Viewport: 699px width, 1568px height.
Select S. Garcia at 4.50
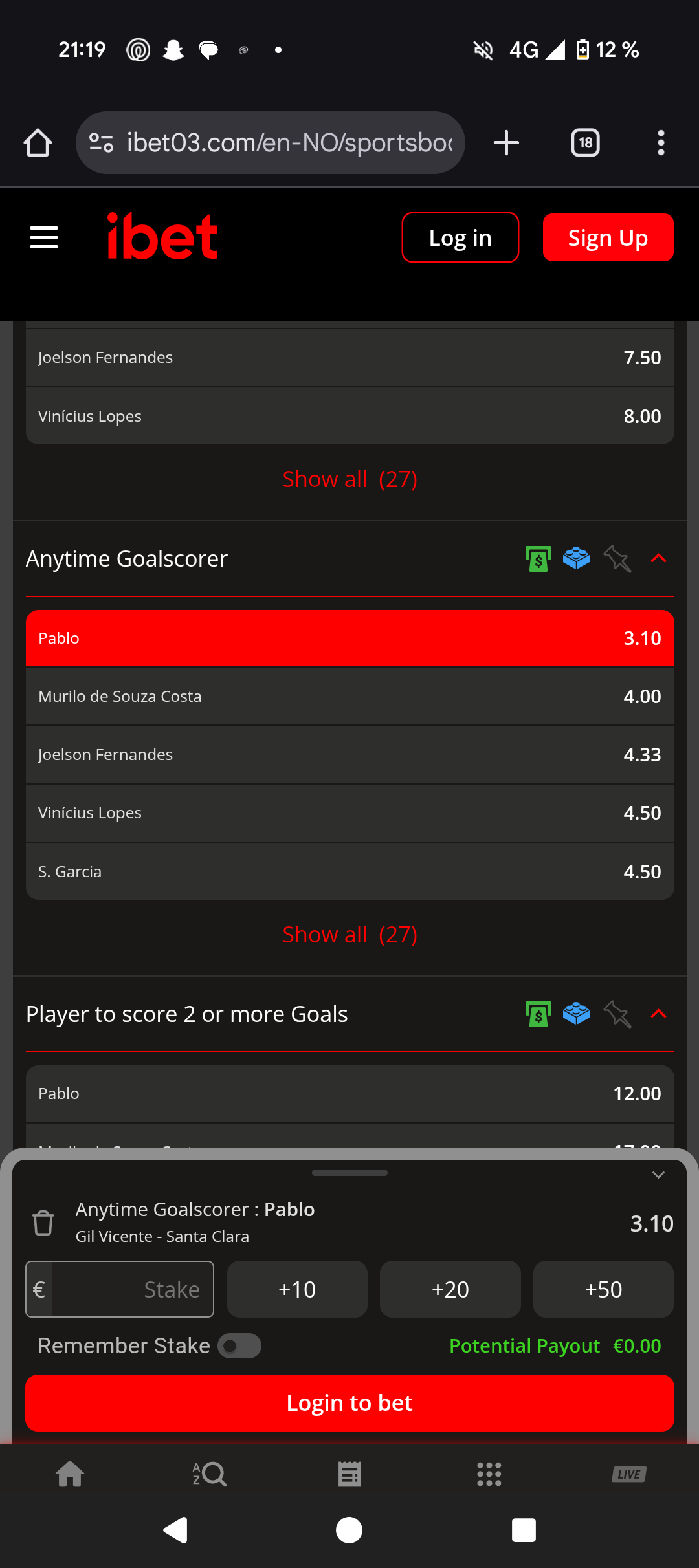pyautogui.click(x=349, y=871)
